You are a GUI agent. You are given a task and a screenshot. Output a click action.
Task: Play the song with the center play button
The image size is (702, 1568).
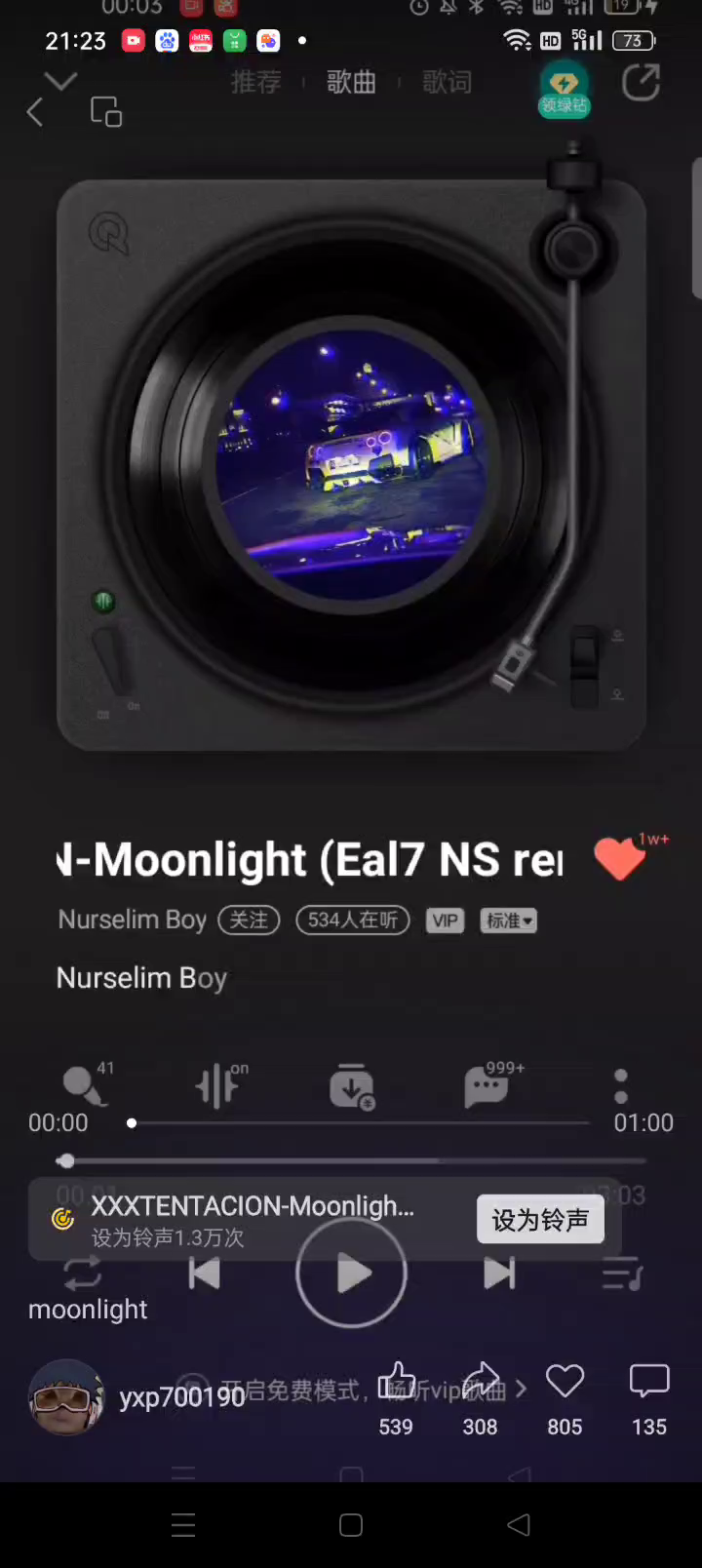[351, 1274]
